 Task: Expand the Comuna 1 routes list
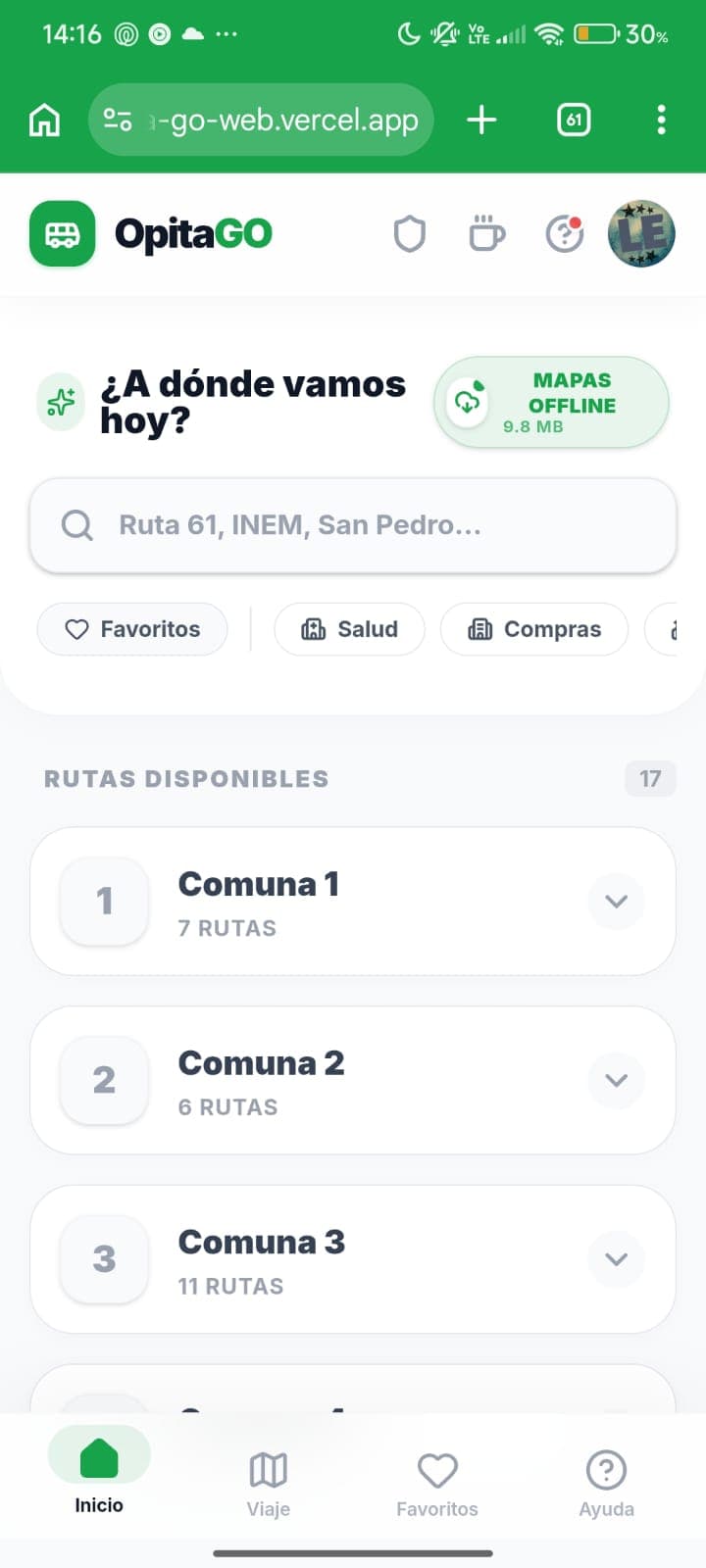point(616,901)
